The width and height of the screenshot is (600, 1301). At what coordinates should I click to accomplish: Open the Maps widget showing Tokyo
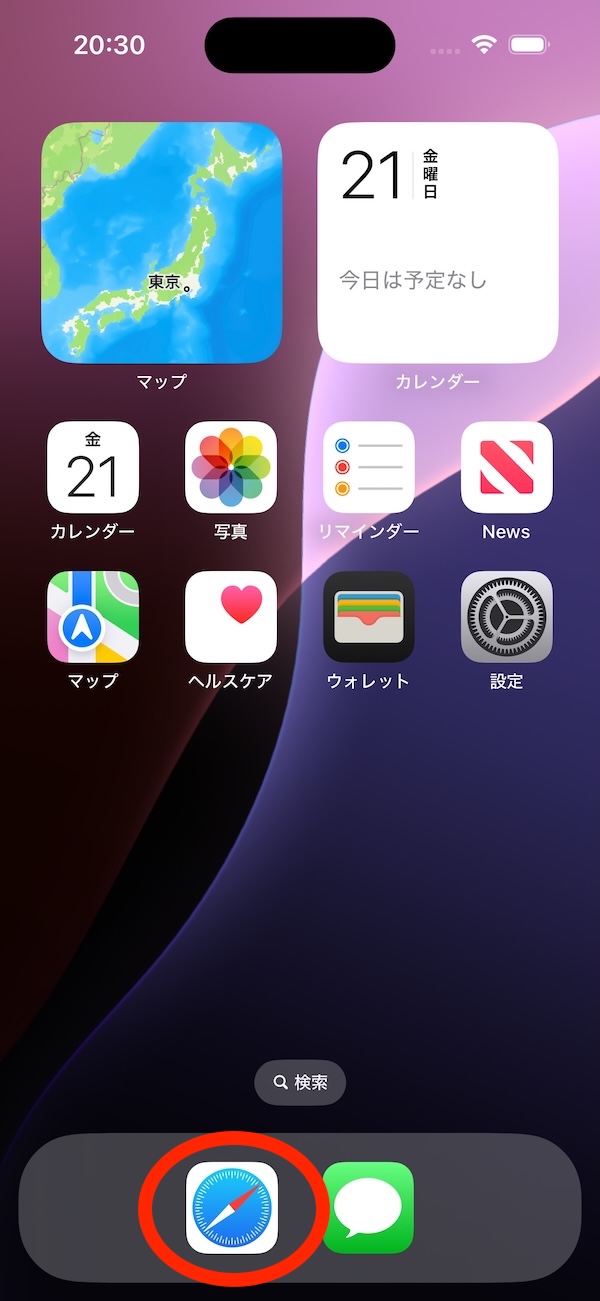click(161, 242)
